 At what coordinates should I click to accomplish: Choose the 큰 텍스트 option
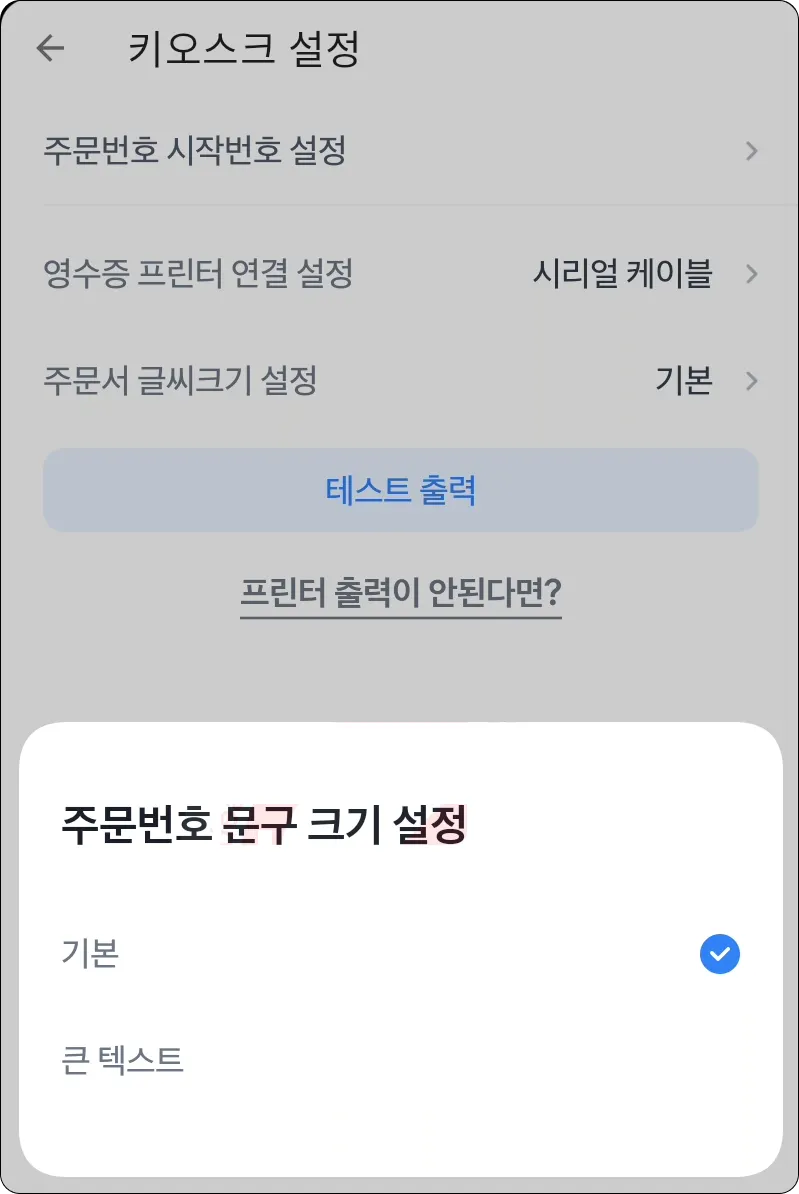[x=400, y=1059]
